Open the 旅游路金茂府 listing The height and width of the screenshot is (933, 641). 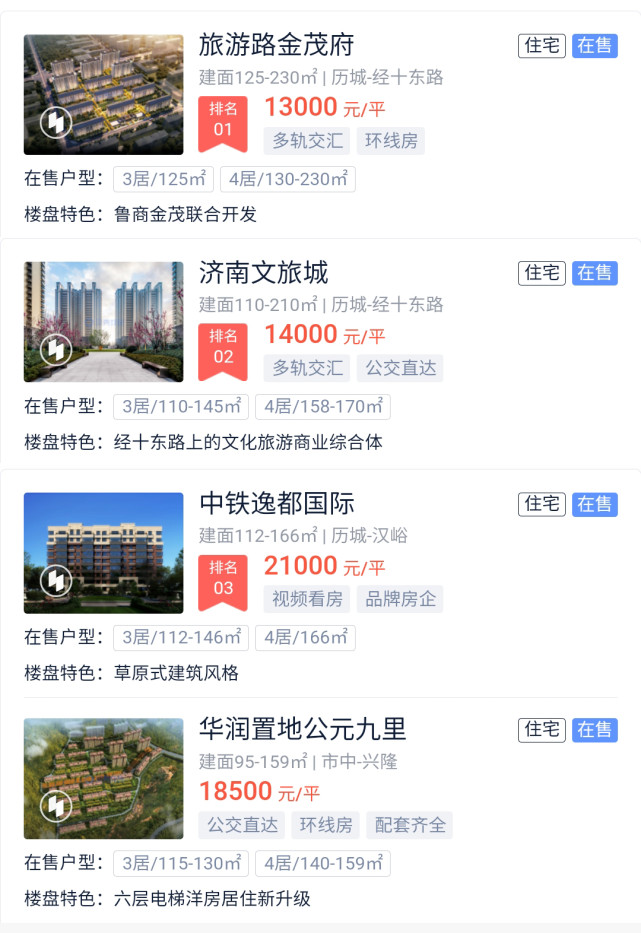277,46
